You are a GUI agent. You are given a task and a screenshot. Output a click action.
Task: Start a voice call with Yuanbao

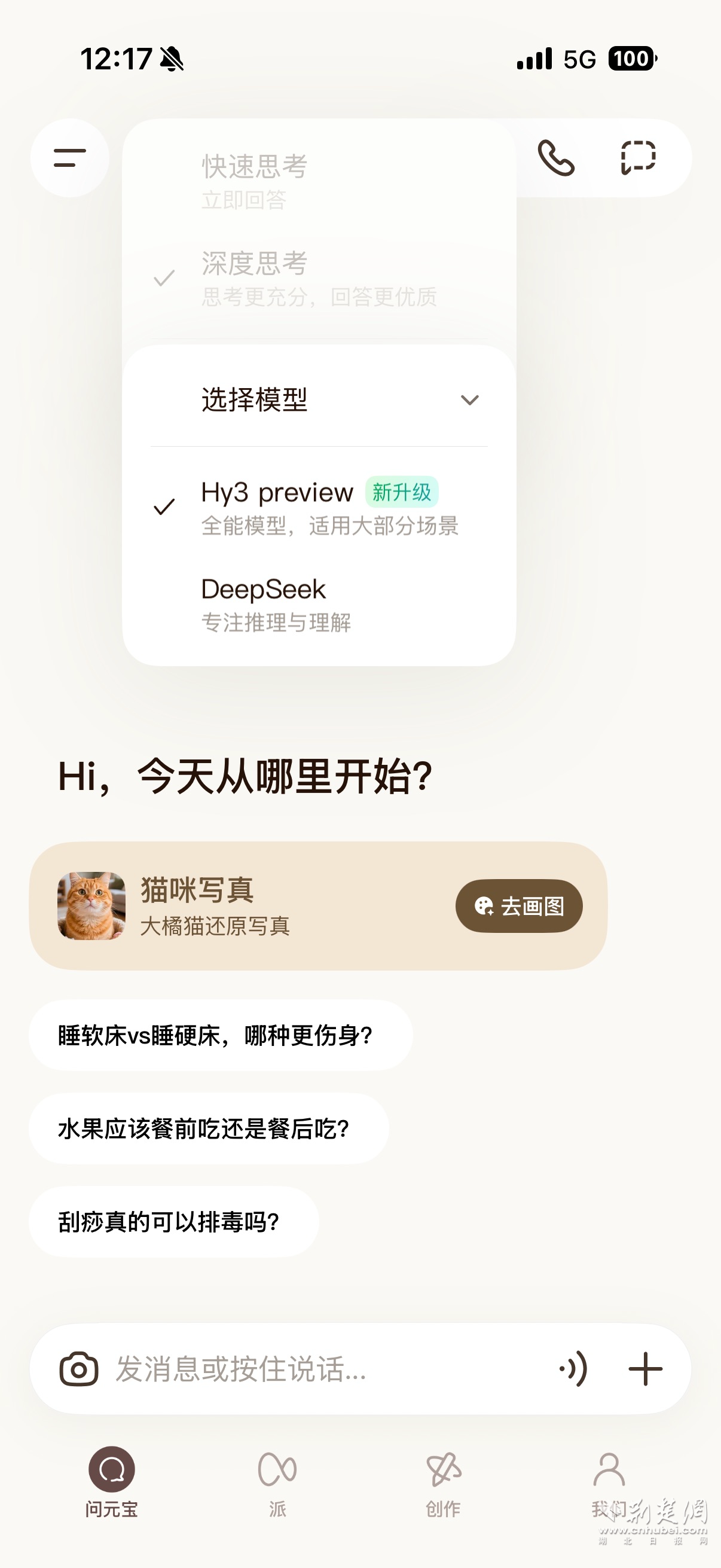pyautogui.click(x=555, y=158)
